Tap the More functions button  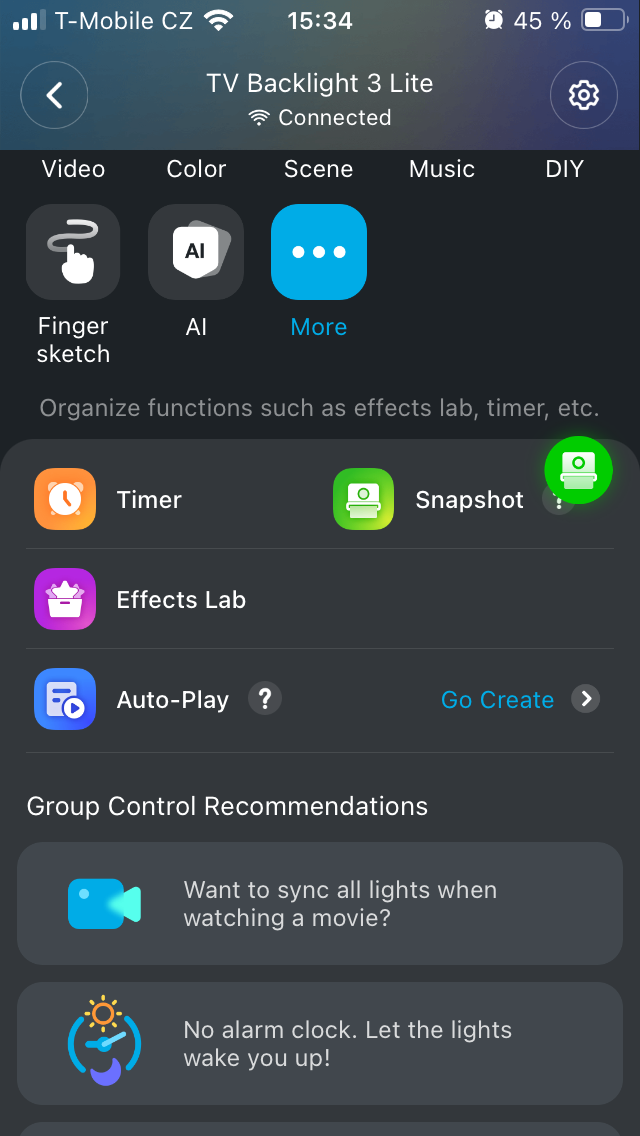319,252
